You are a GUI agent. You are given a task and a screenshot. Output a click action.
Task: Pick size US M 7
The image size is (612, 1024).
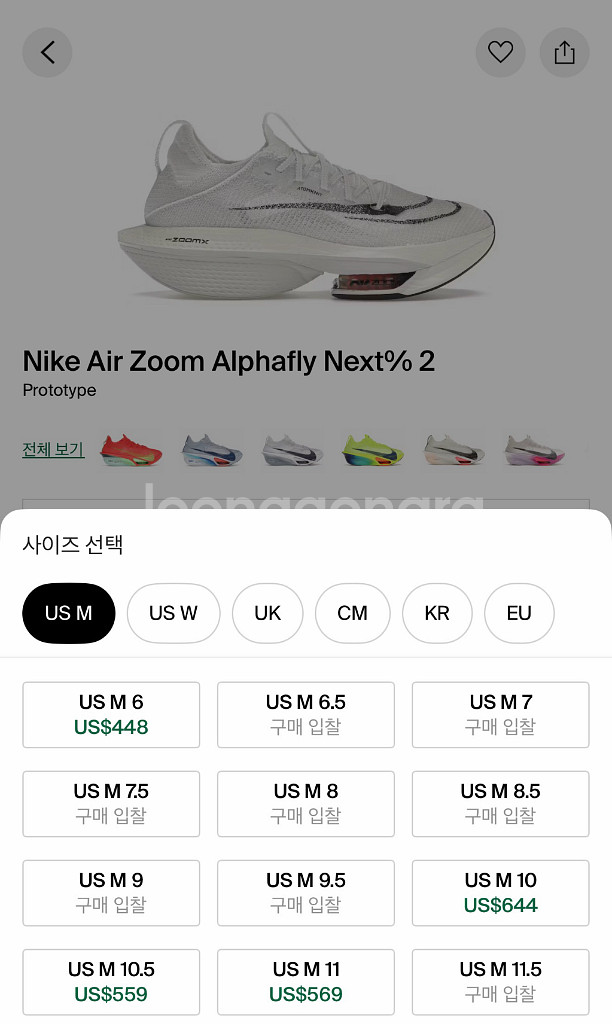[500, 714]
